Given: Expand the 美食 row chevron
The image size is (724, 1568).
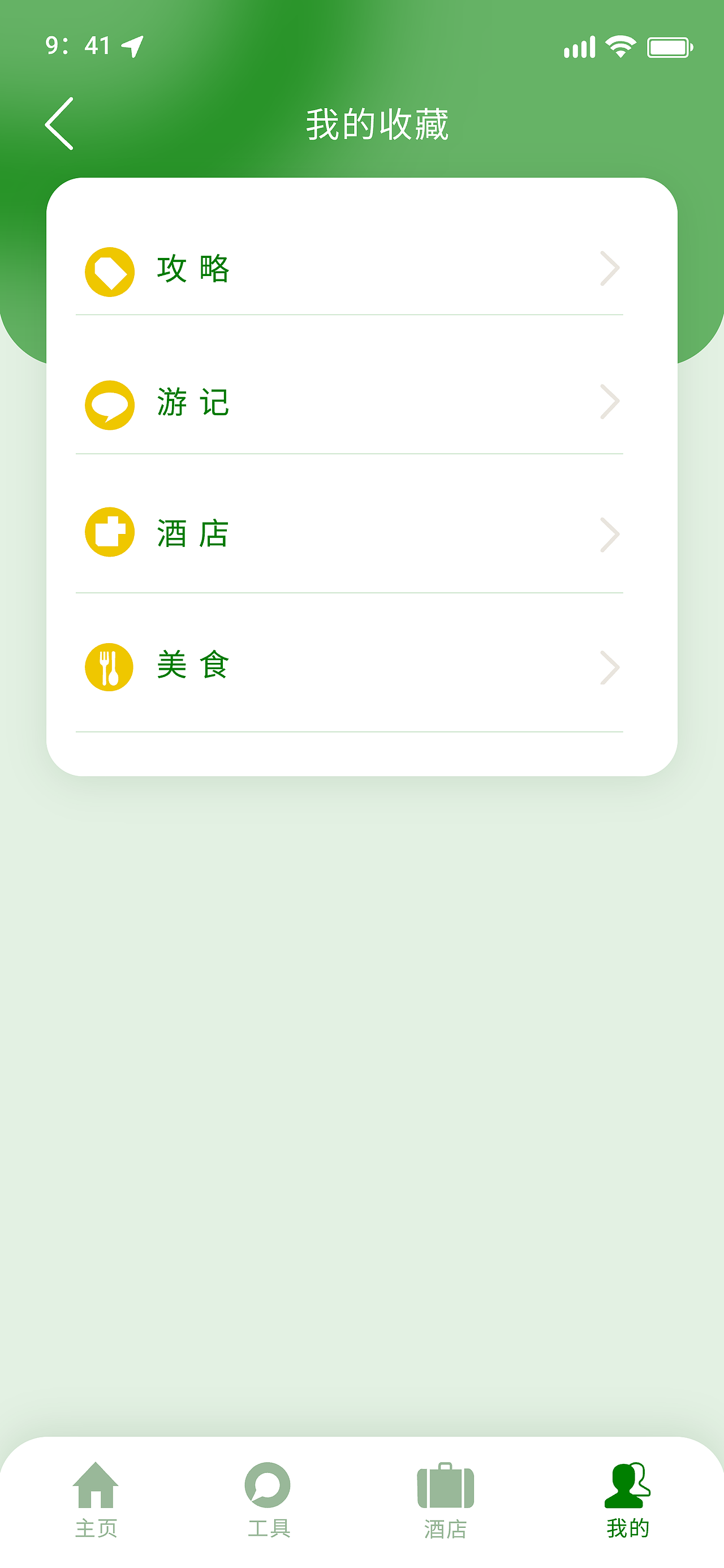Looking at the screenshot, I should tap(610, 666).
